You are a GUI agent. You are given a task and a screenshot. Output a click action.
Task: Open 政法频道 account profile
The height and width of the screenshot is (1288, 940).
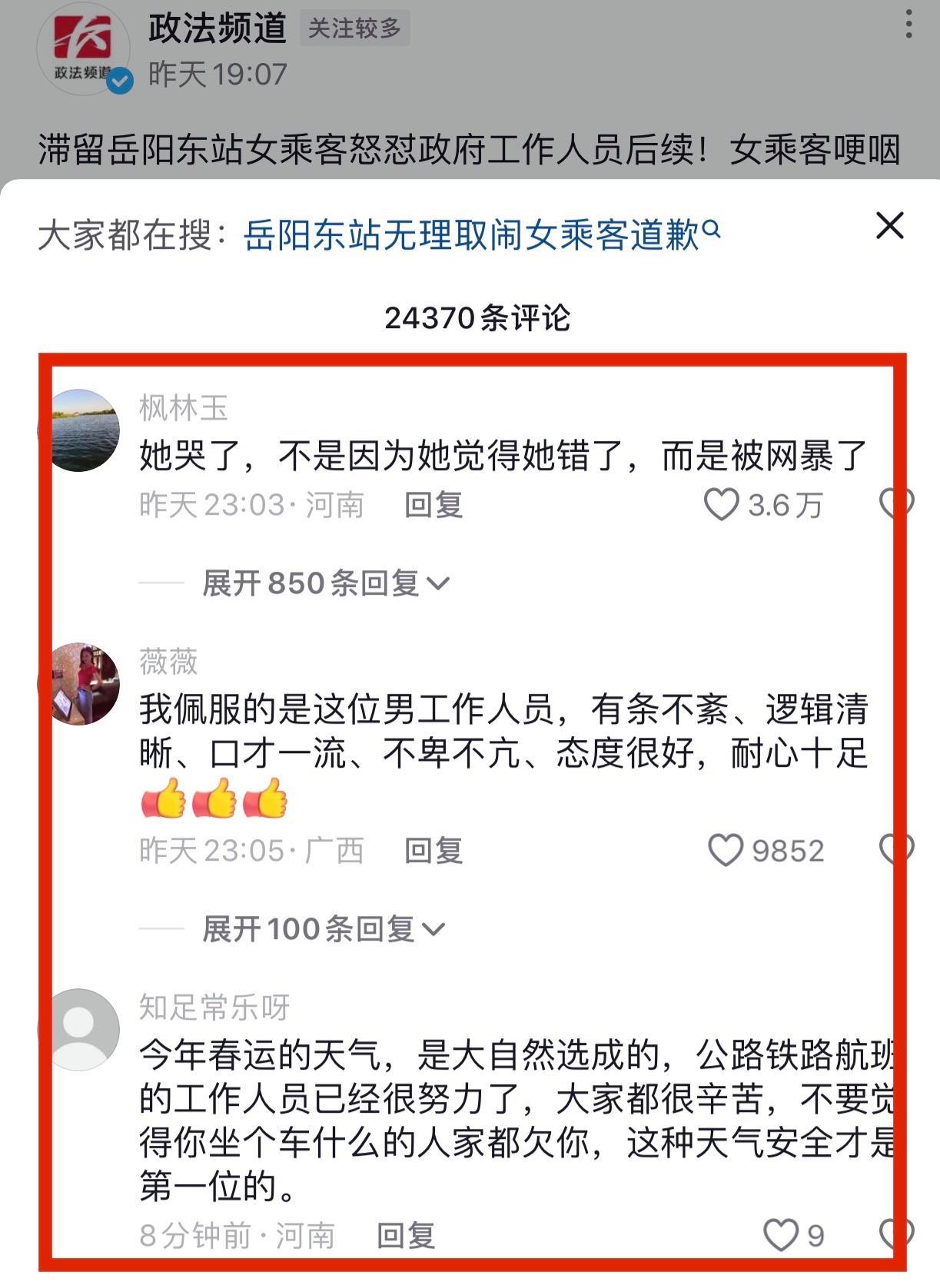tap(83, 50)
